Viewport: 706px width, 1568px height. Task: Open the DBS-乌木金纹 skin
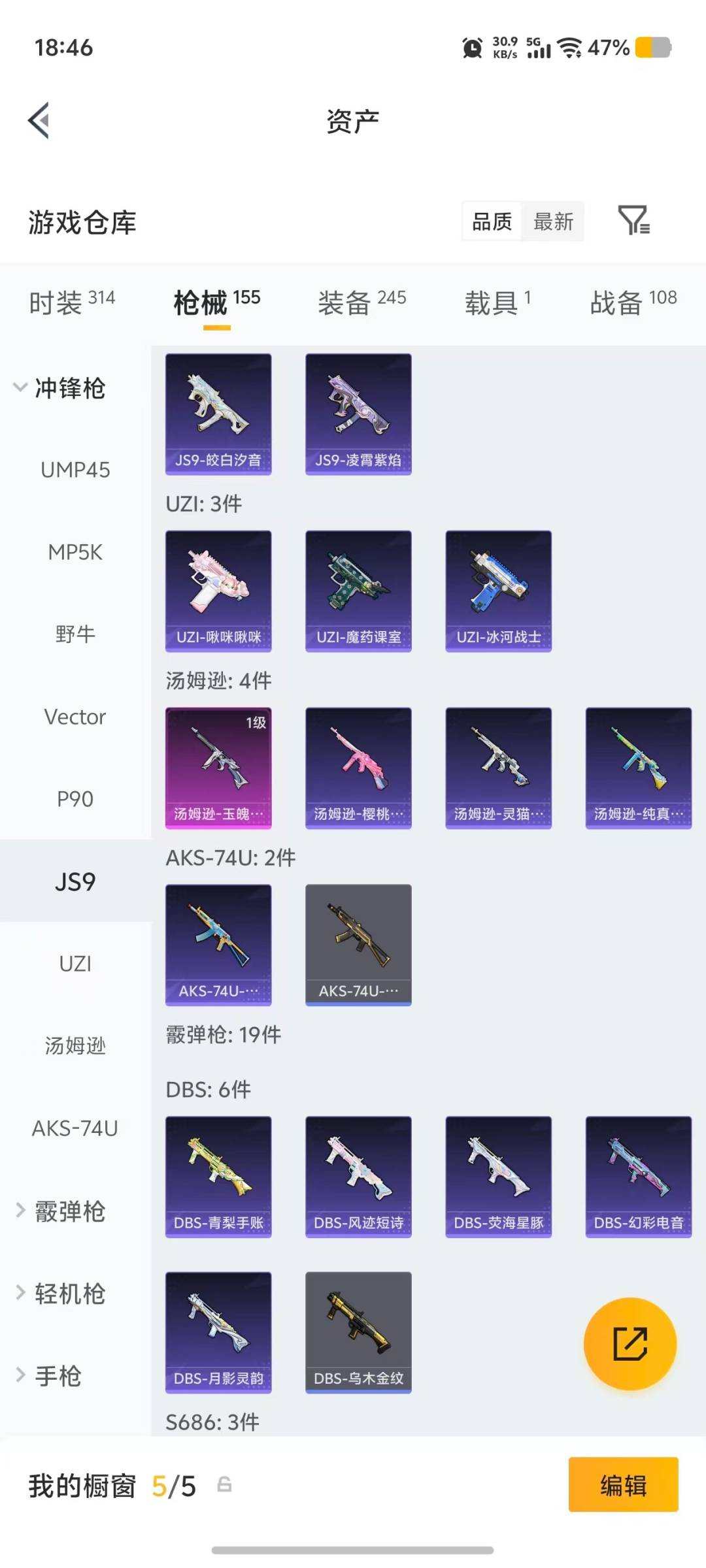pos(358,1333)
